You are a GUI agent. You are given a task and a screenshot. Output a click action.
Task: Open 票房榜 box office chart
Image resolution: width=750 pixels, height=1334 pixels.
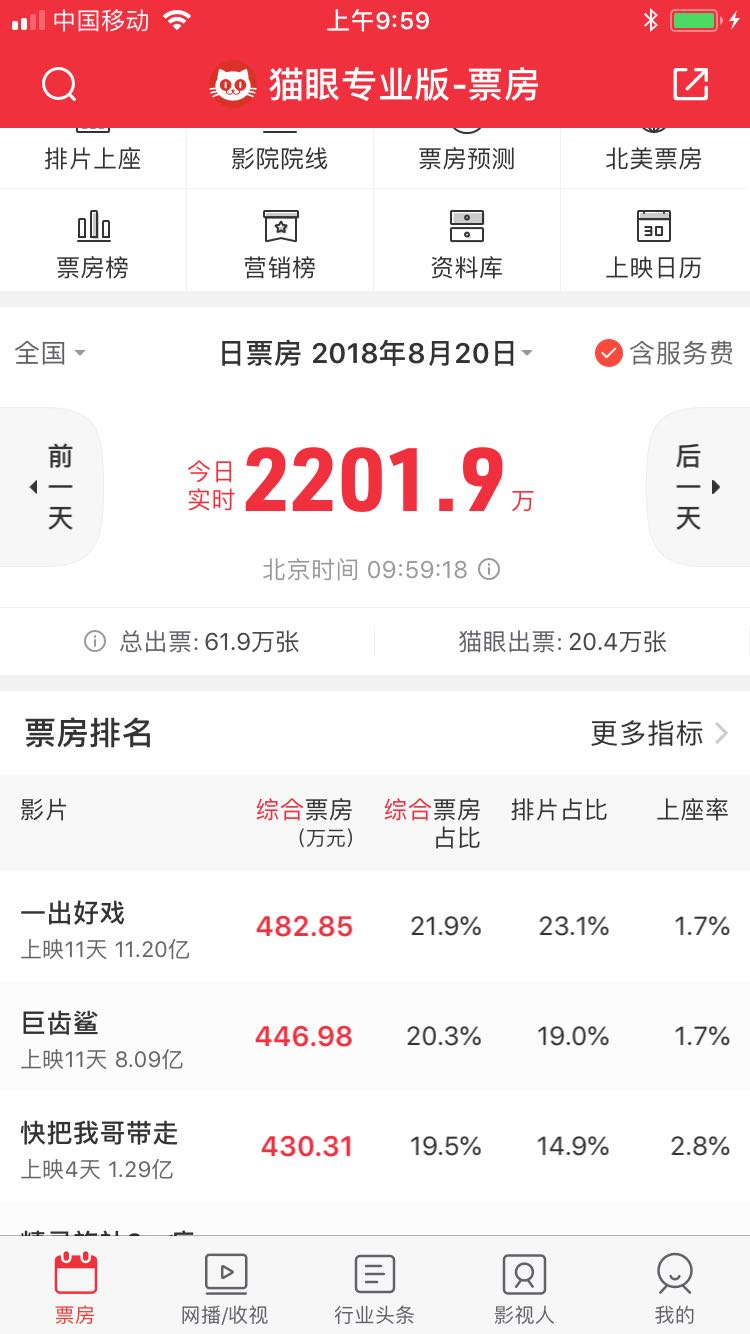tap(93, 241)
